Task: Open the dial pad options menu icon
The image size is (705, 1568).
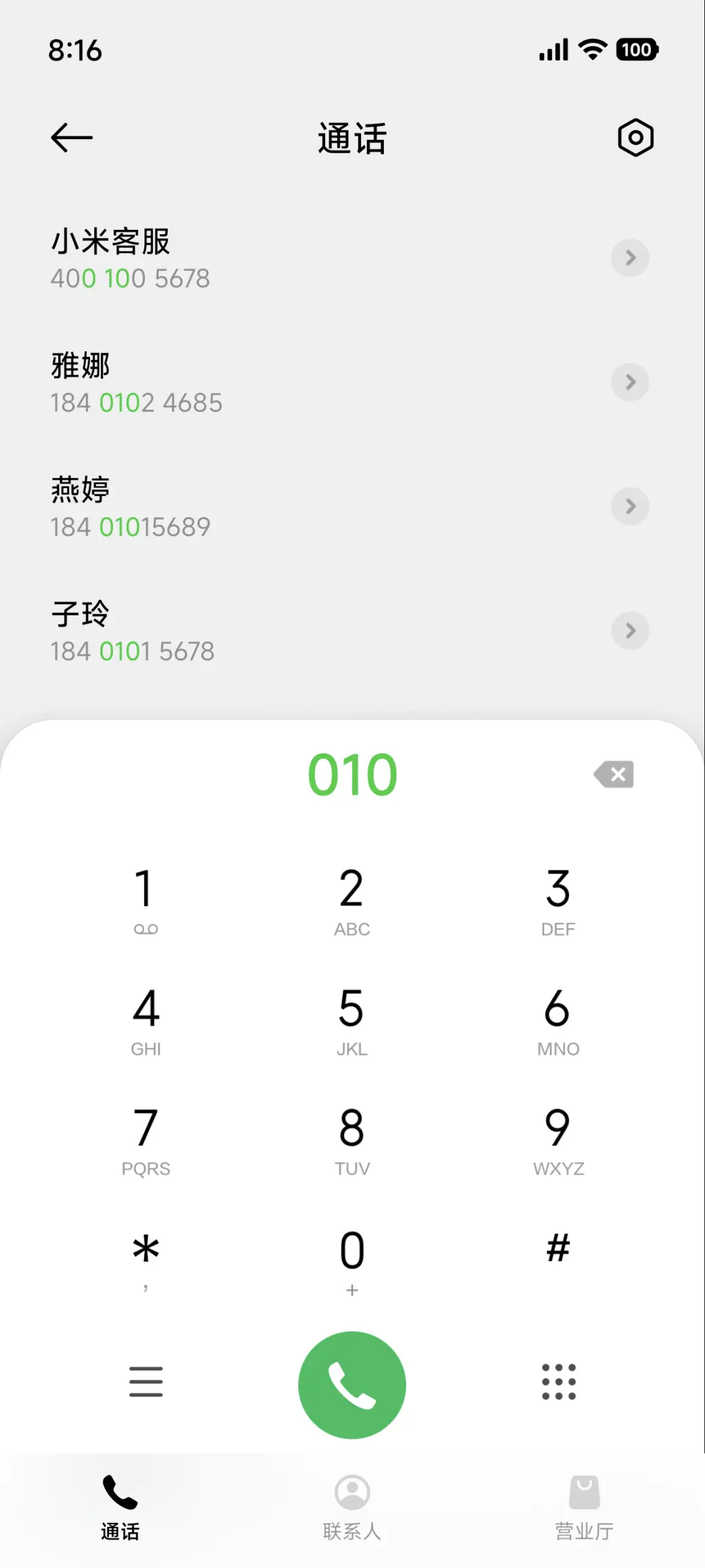Action: pyautogui.click(x=146, y=1382)
